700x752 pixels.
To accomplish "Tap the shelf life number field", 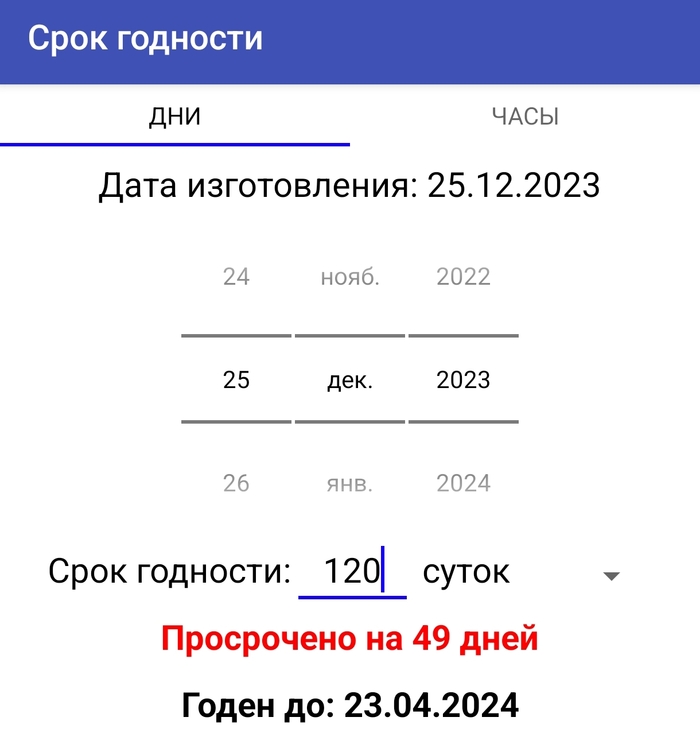I will pyautogui.click(x=352, y=573).
